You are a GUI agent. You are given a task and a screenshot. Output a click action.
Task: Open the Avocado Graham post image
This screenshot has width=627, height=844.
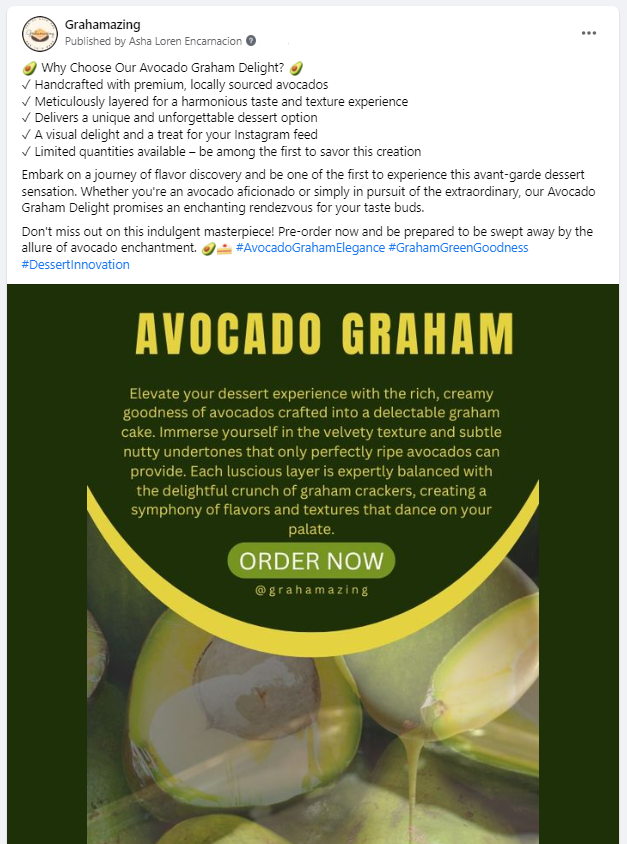(x=313, y=600)
